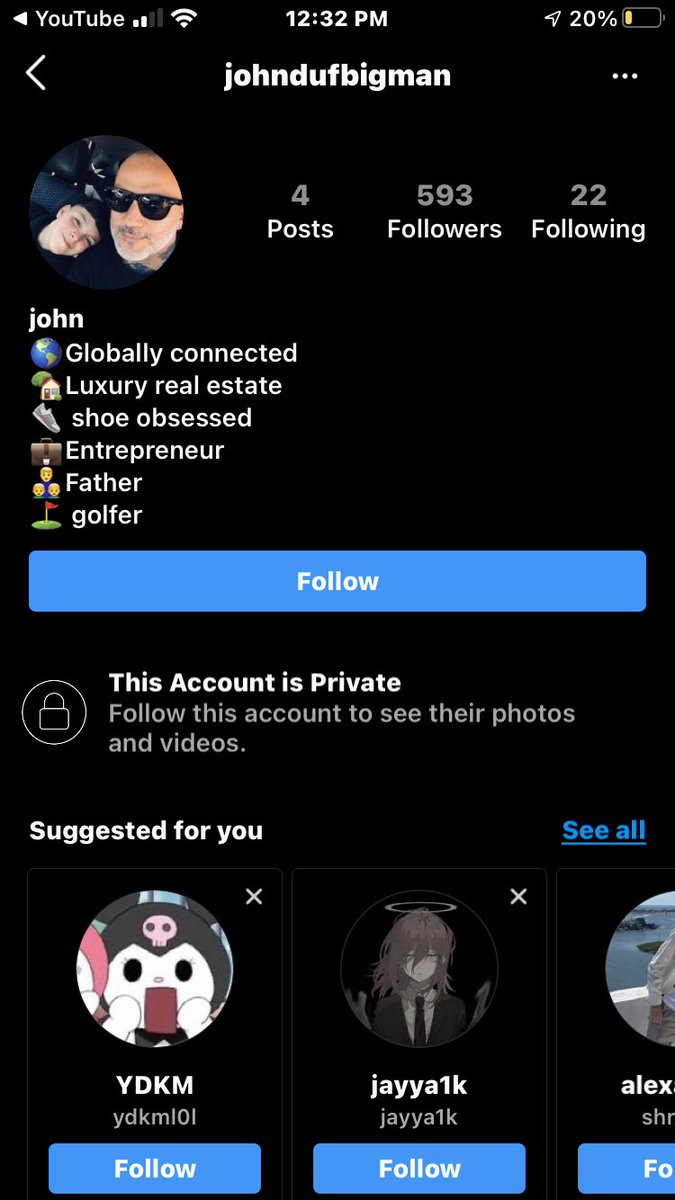Screen dimensions: 675x1200
Task: Dismiss the YDKM suggestion
Action: pyautogui.click(x=254, y=896)
